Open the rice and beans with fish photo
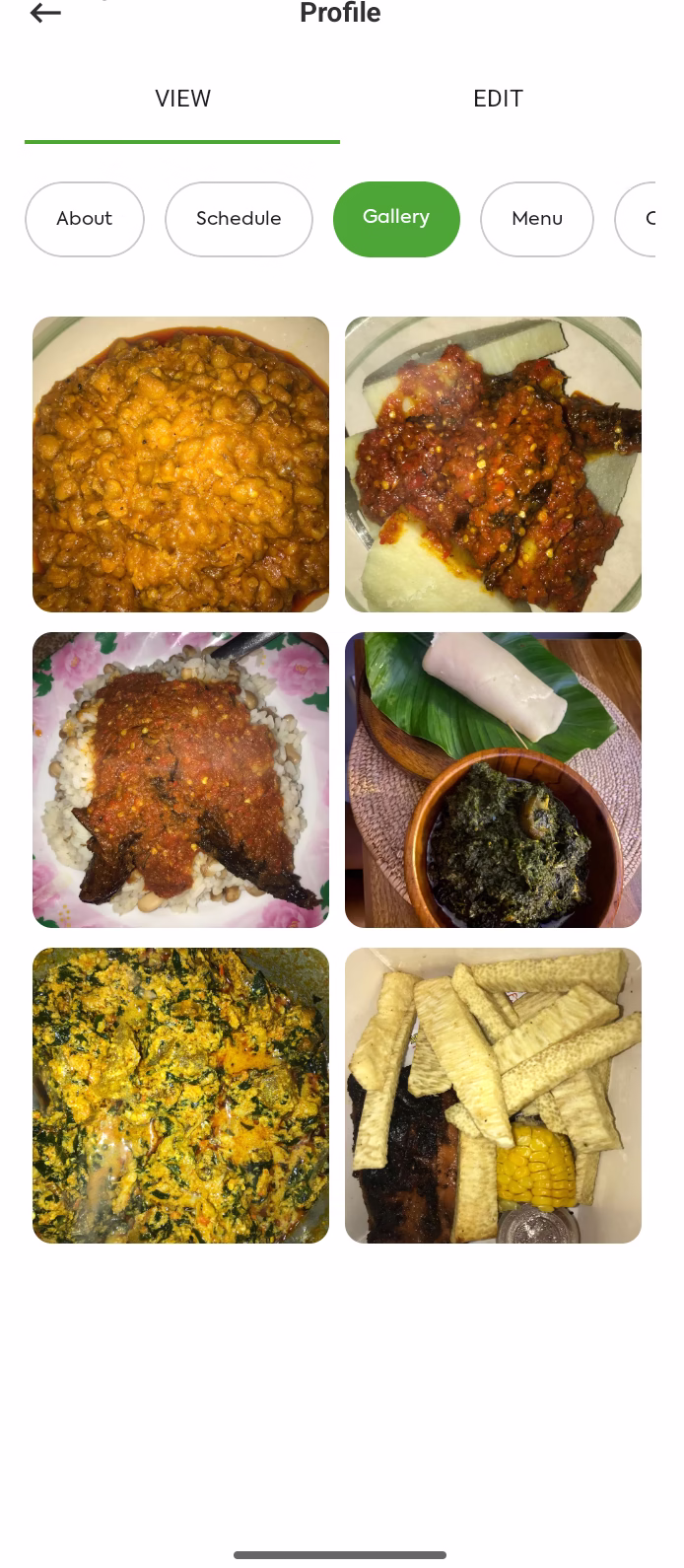This screenshot has width=684, height=1568. [180, 780]
